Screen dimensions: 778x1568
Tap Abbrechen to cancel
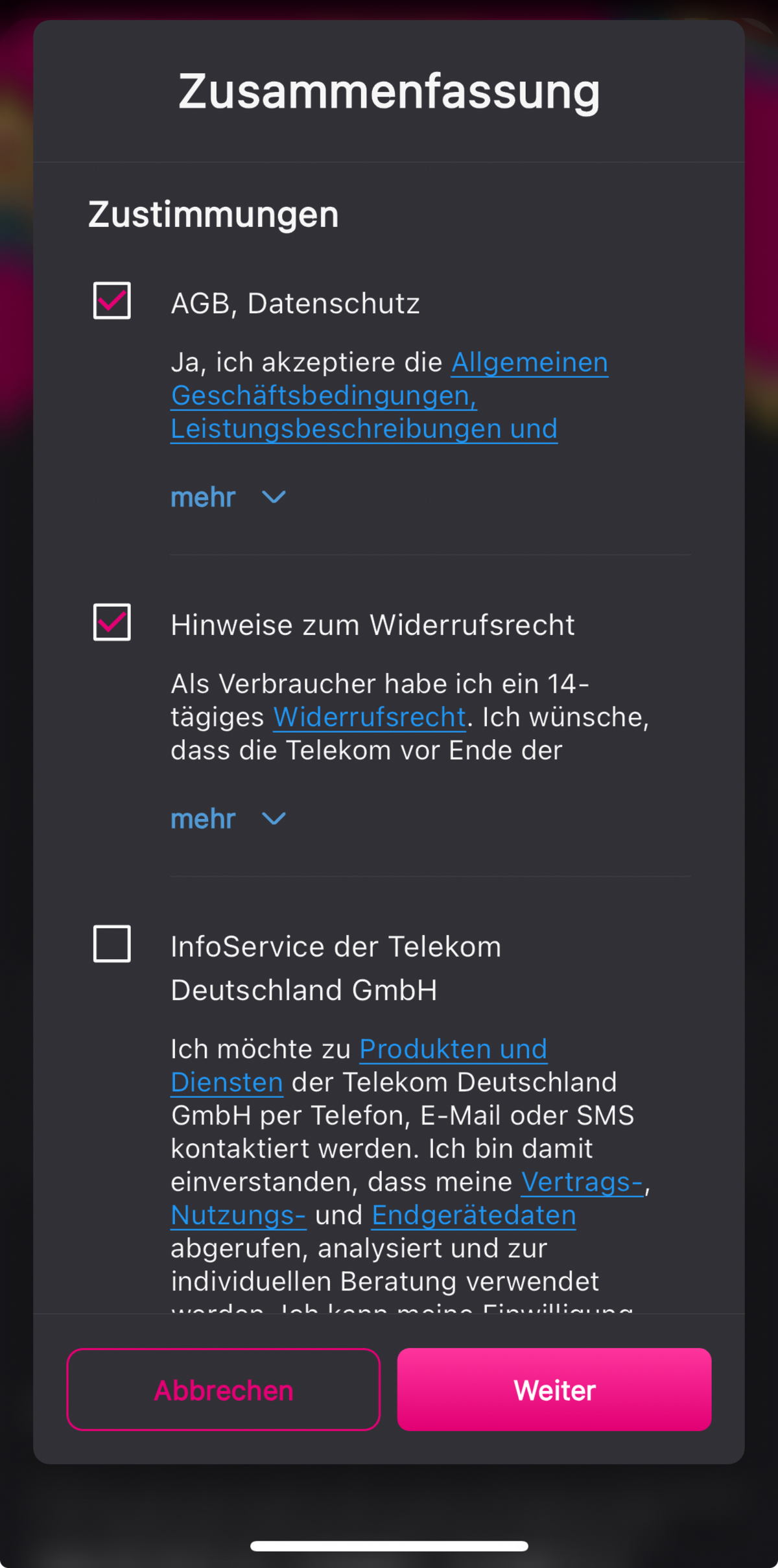223,1390
